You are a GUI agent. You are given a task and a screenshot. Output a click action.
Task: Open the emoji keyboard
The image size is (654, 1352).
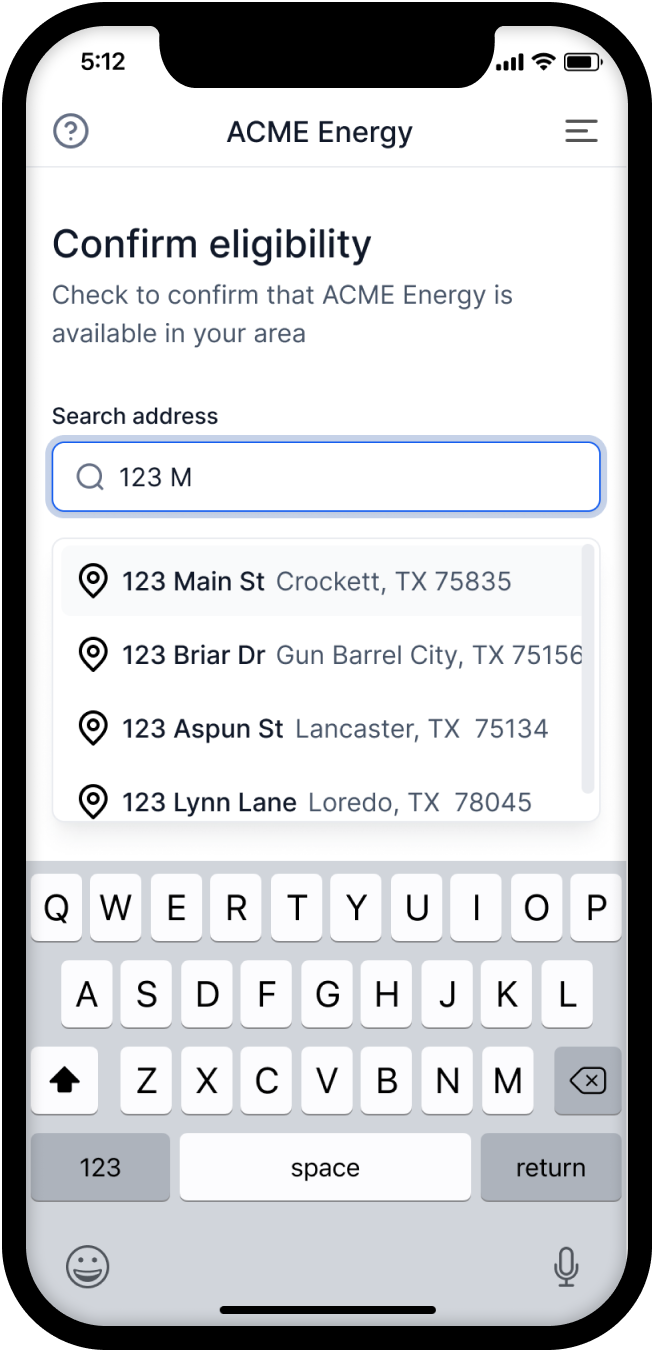[x=87, y=1267]
